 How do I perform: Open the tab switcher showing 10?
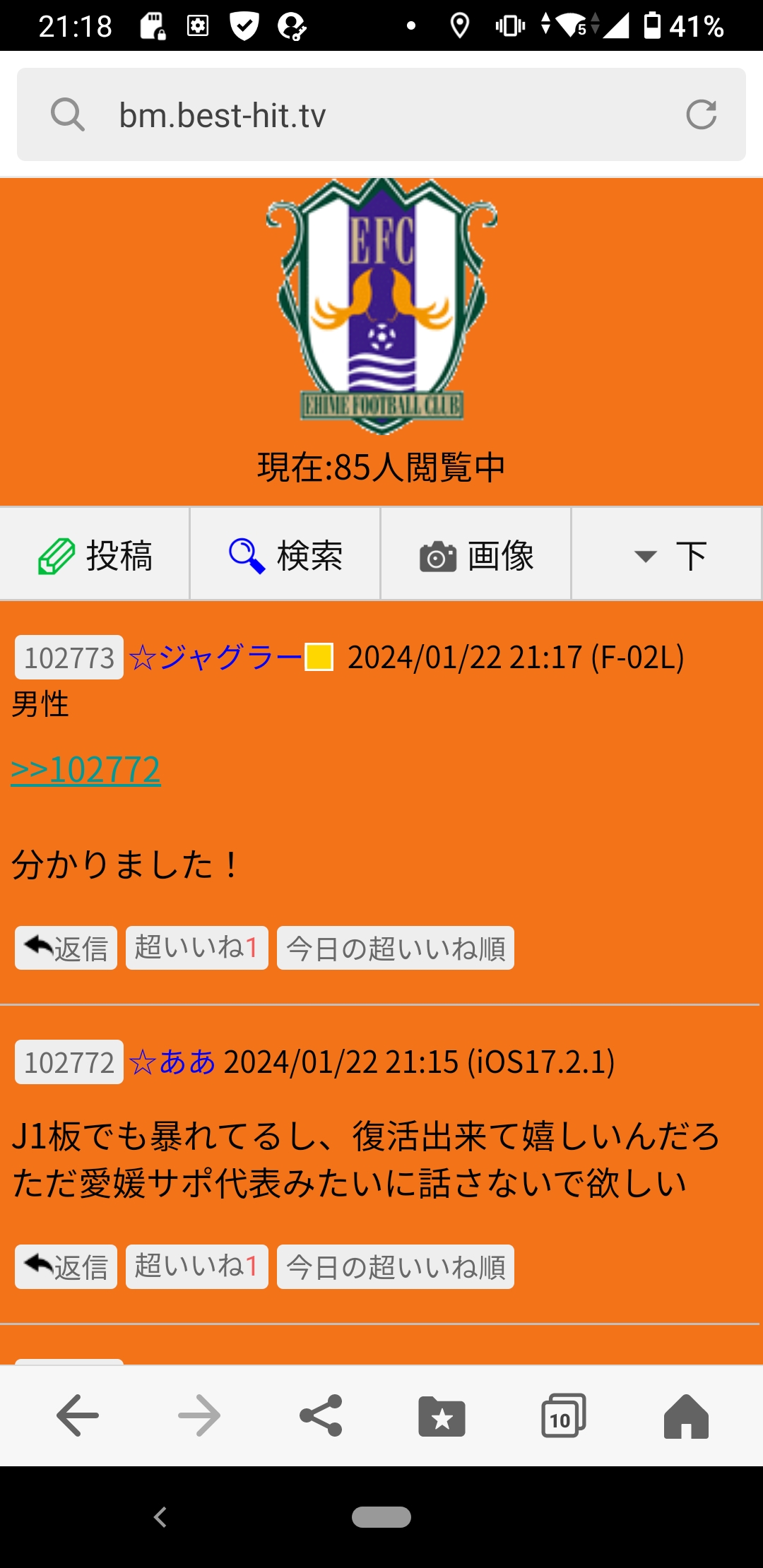pos(563,1415)
